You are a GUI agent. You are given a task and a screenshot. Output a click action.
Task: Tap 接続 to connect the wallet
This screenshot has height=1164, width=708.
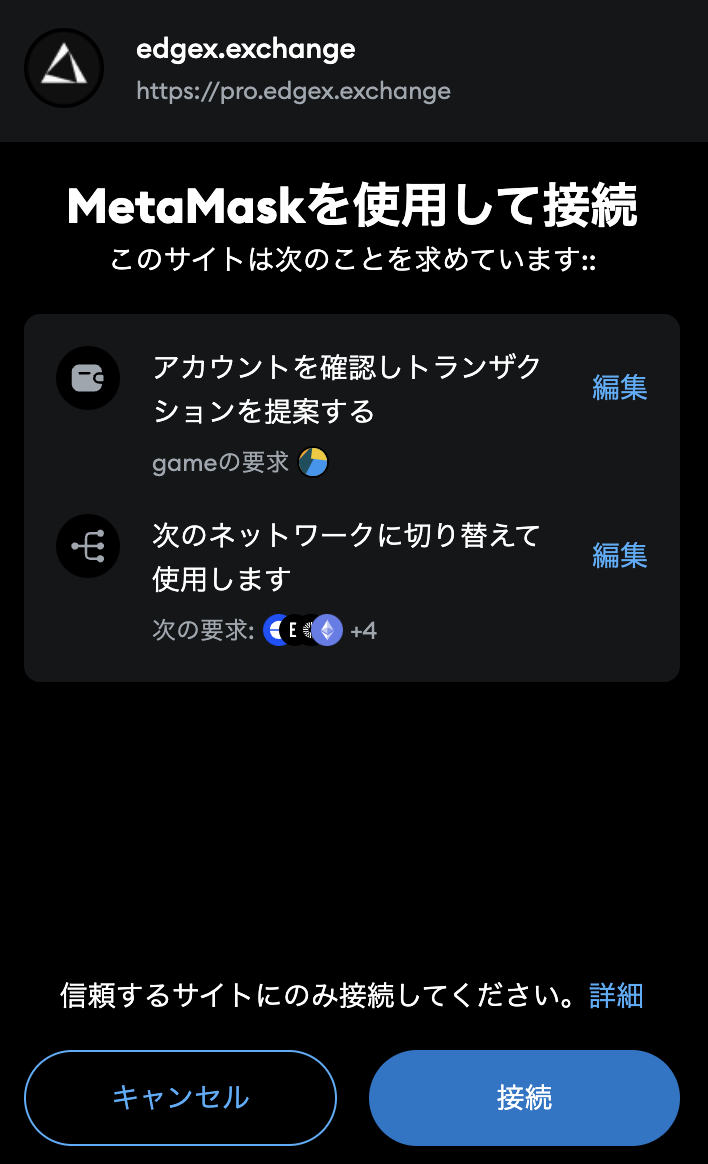coord(524,1097)
